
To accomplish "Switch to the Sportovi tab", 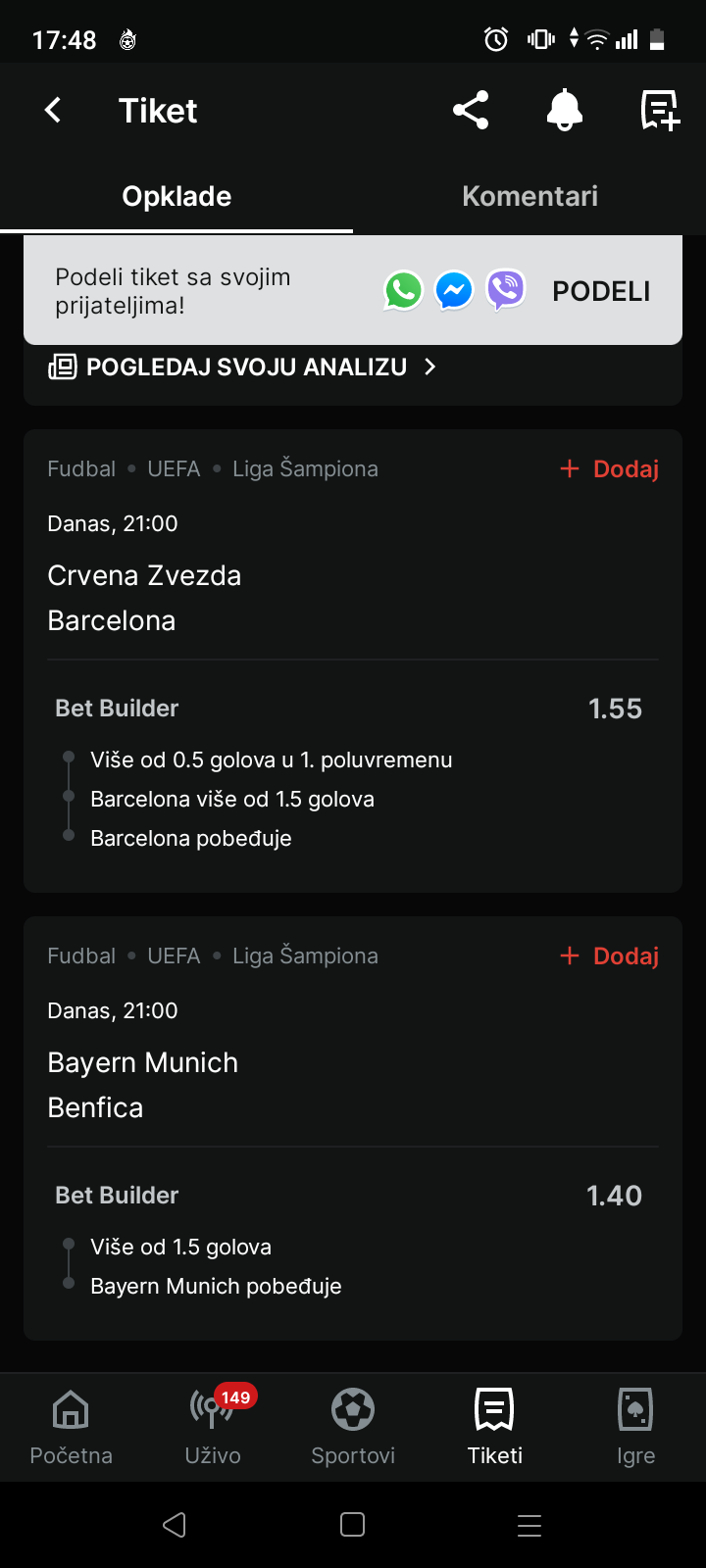I will 353,1426.
